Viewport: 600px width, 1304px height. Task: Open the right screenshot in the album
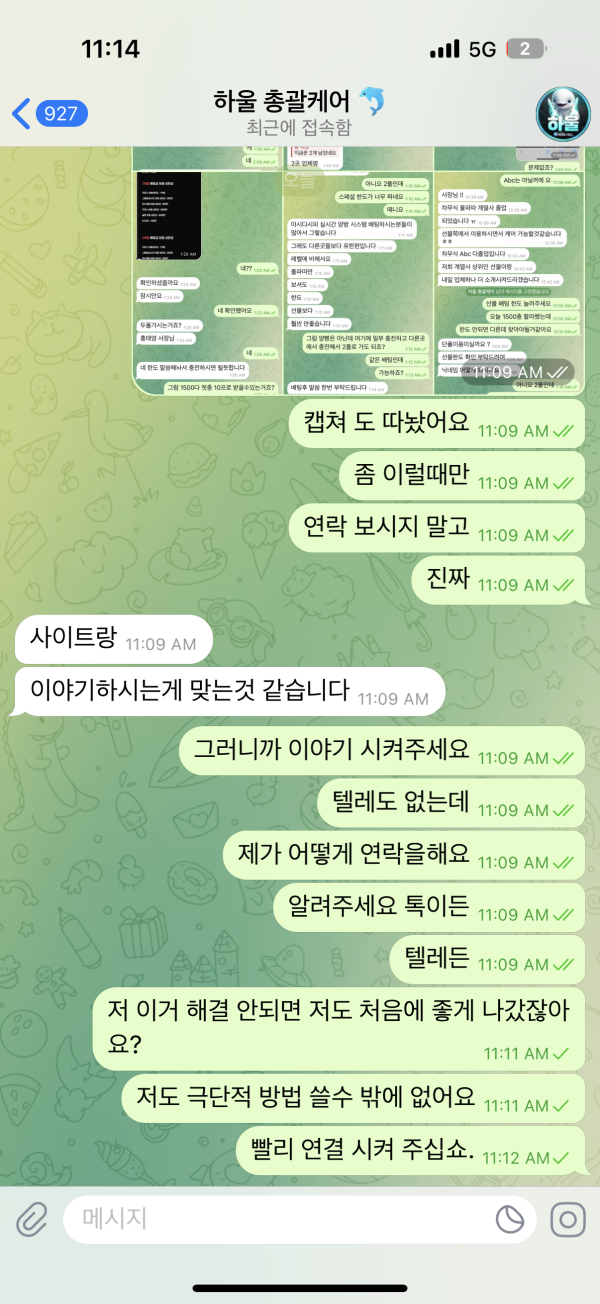509,270
